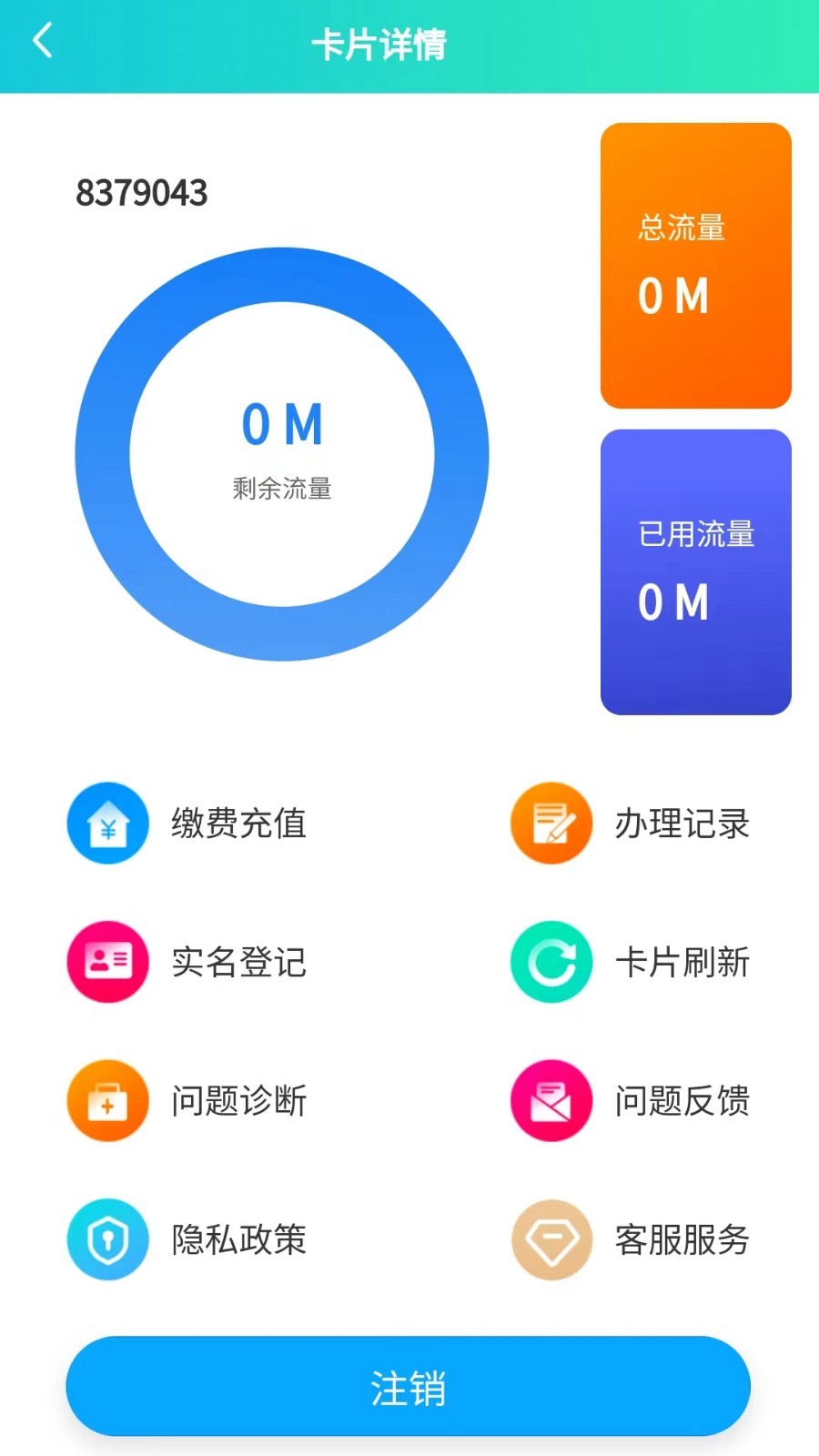Click the pink envelope feedback icon
819x1456 pixels.
(550, 1100)
